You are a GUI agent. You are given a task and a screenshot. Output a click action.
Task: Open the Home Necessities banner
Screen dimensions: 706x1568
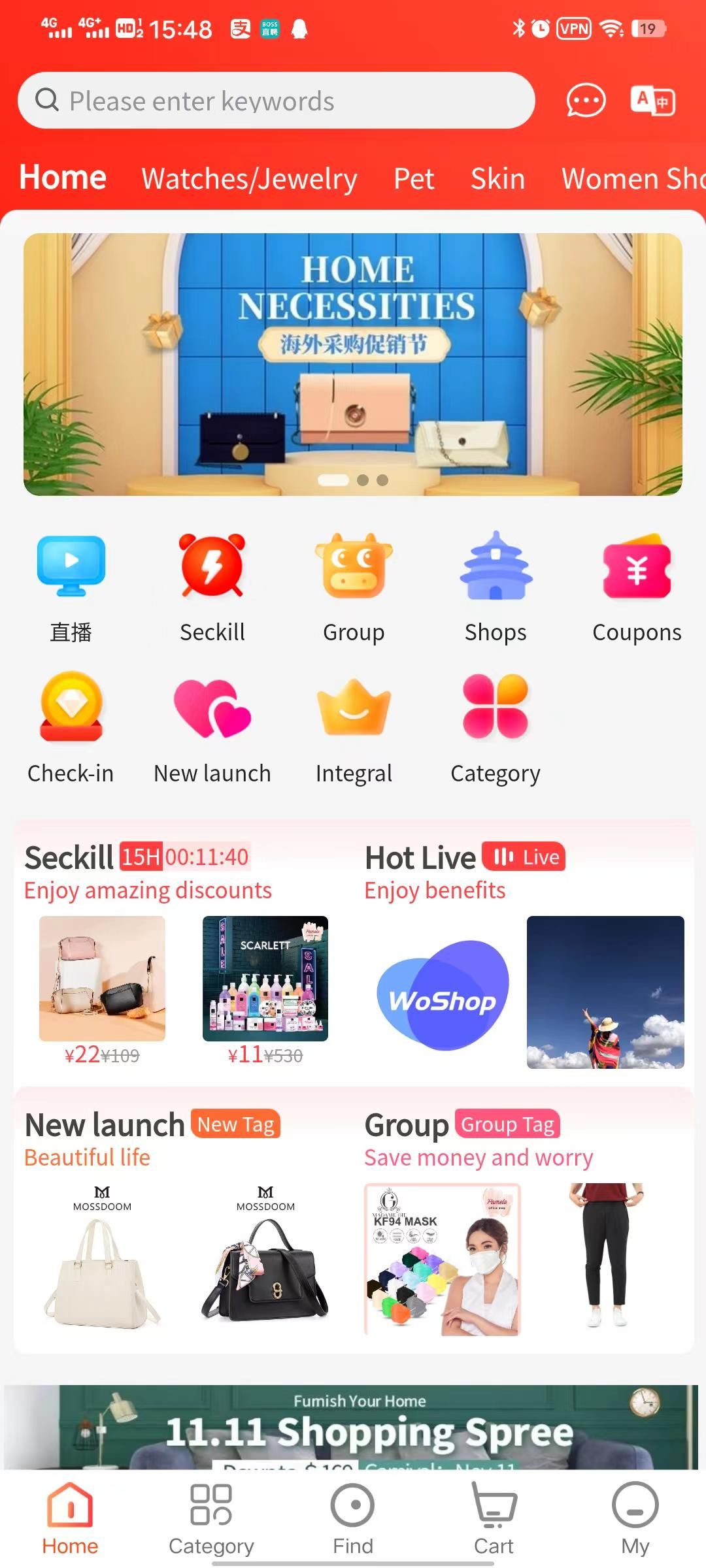pyautogui.click(x=353, y=364)
